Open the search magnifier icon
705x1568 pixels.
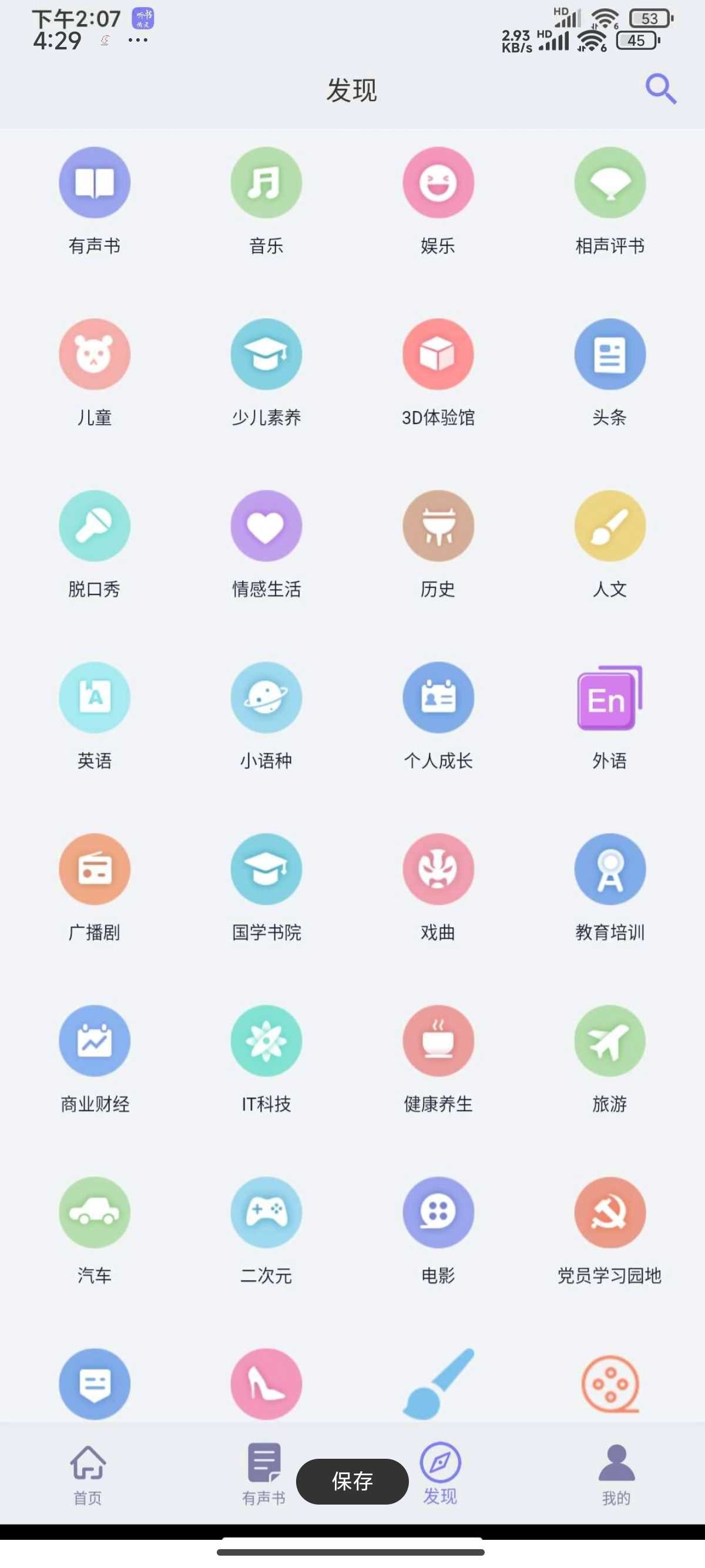pos(660,89)
